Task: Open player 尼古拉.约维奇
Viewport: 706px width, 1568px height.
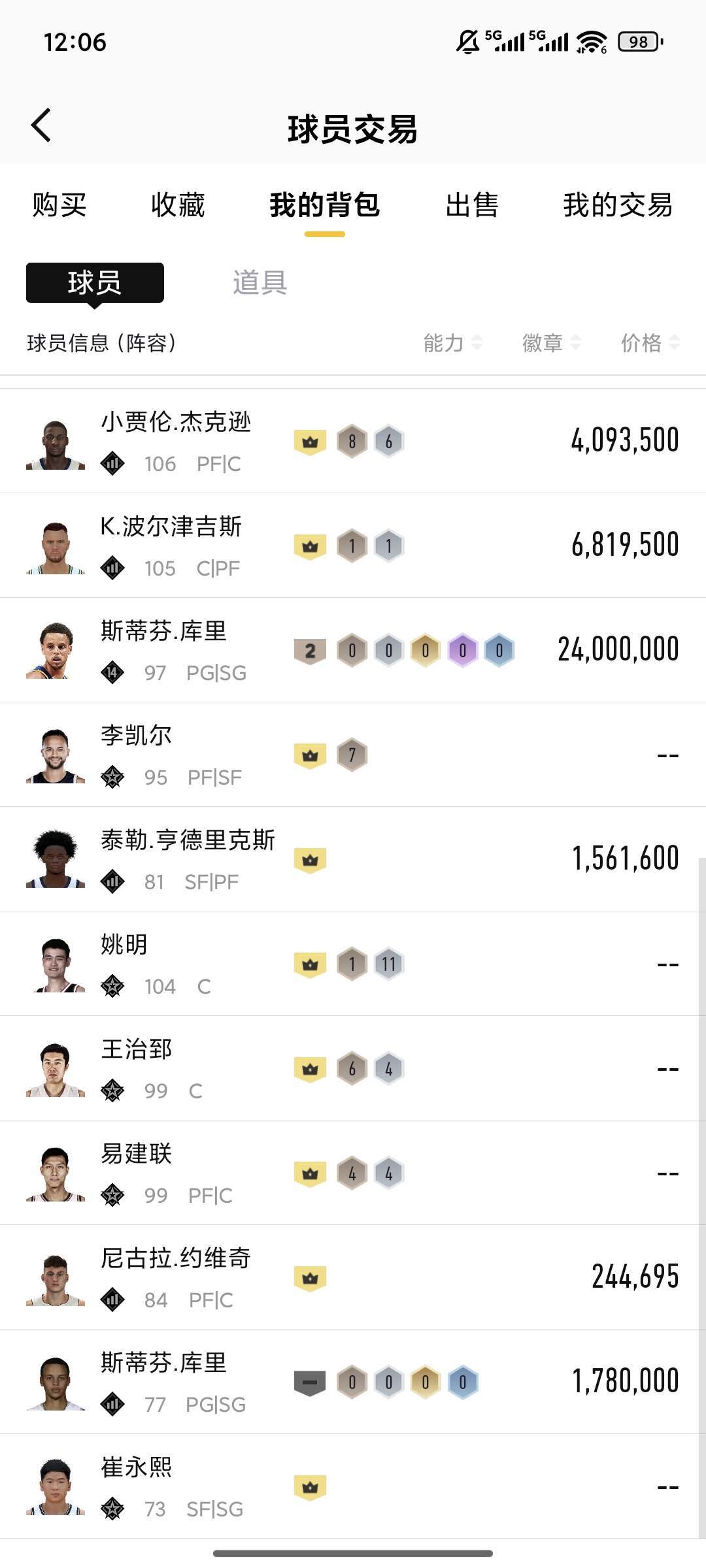Action: tap(175, 1277)
